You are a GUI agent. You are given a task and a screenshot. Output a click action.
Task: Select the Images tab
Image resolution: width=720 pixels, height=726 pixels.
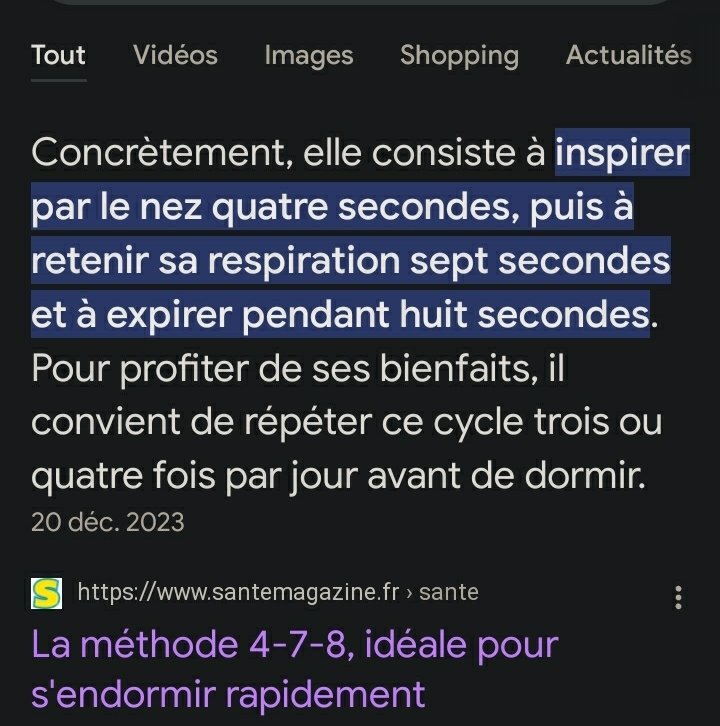click(x=308, y=55)
